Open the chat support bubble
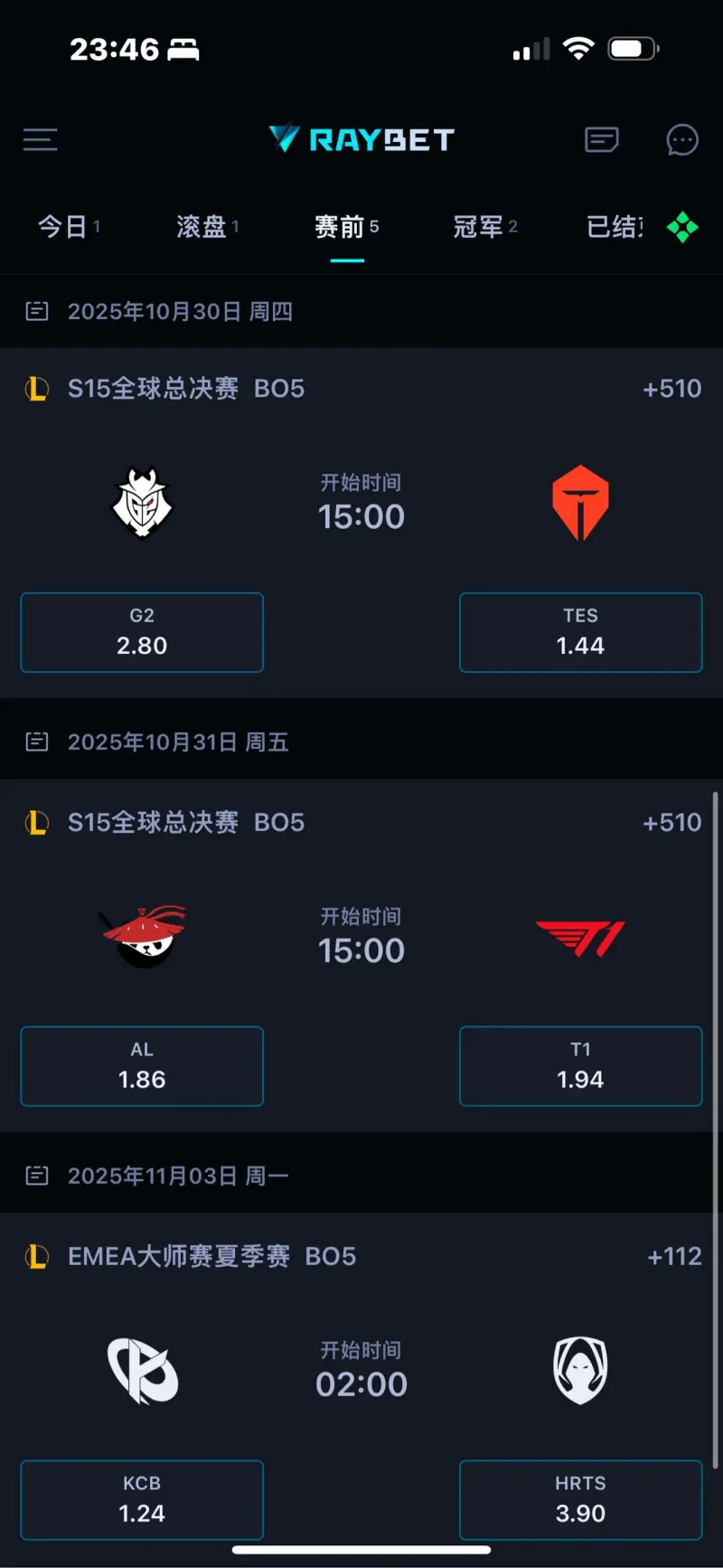The width and height of the screenshot is (723, 1568). [x=681, y=139]
